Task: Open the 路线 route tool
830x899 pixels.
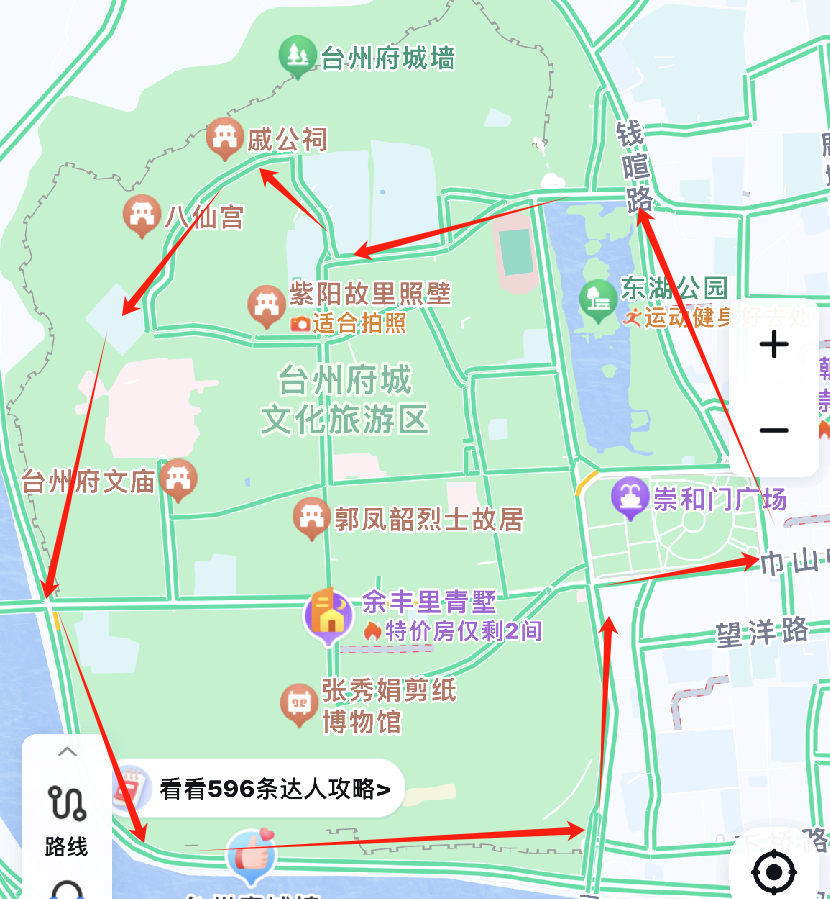Action: click(66, 820)
